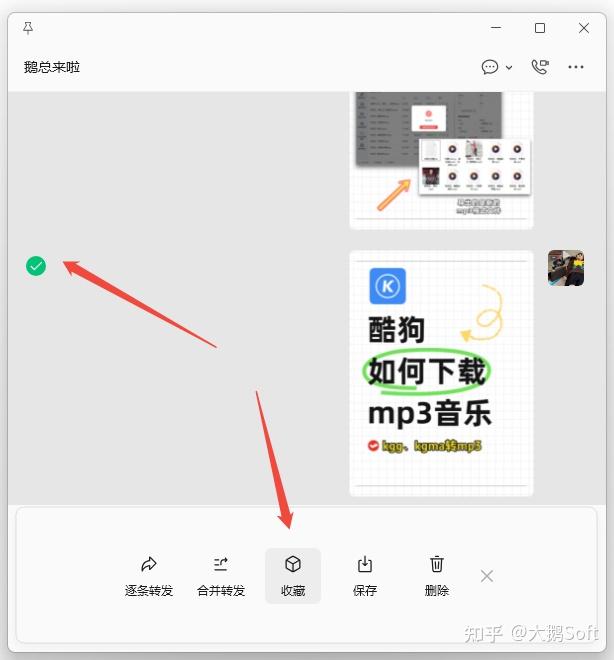Delete the selected message with 删除
The width and height of the screenshot is (614, 660).
pos(437,576)
